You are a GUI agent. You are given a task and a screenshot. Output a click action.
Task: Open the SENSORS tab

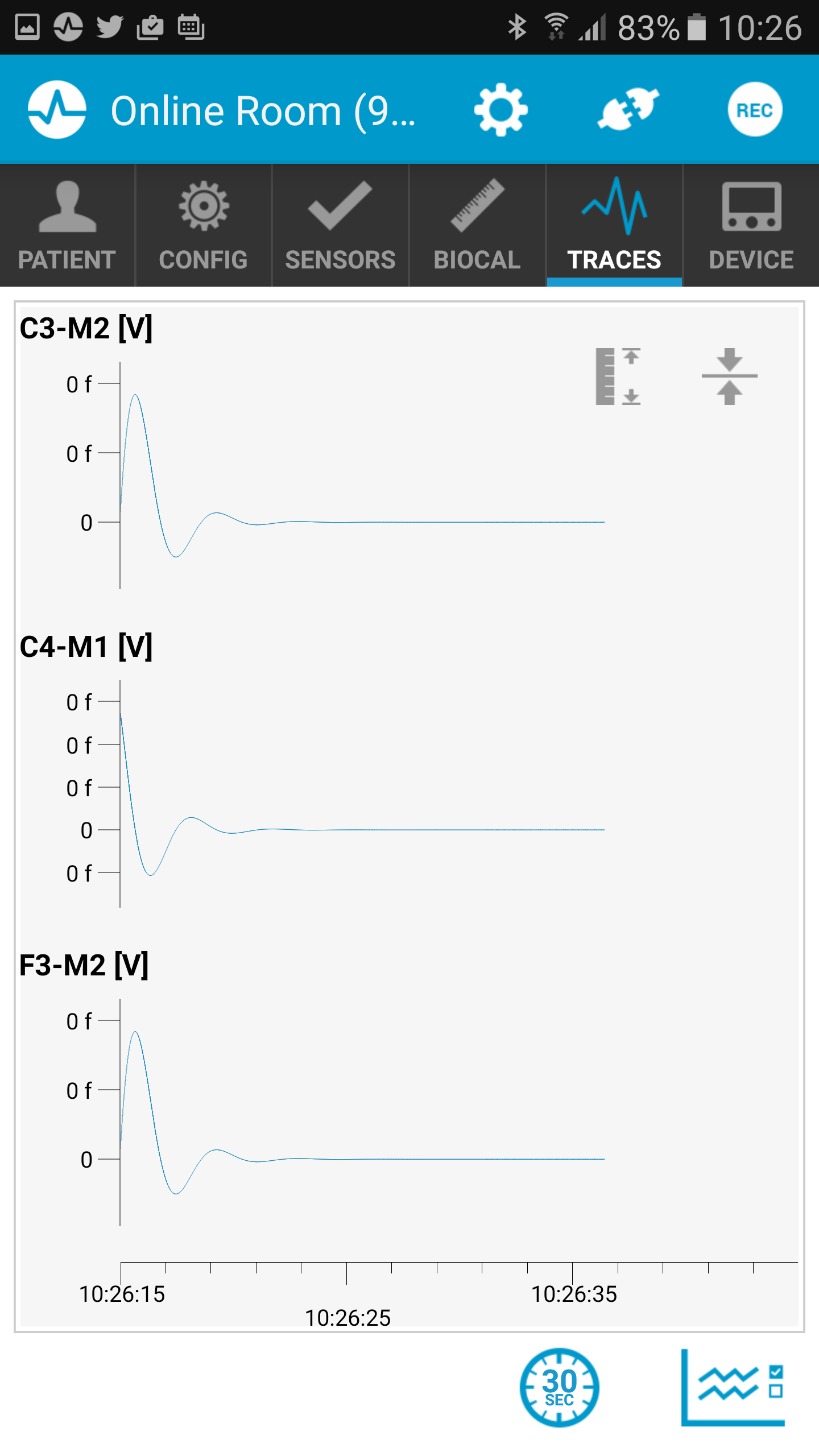coord(340,225)
